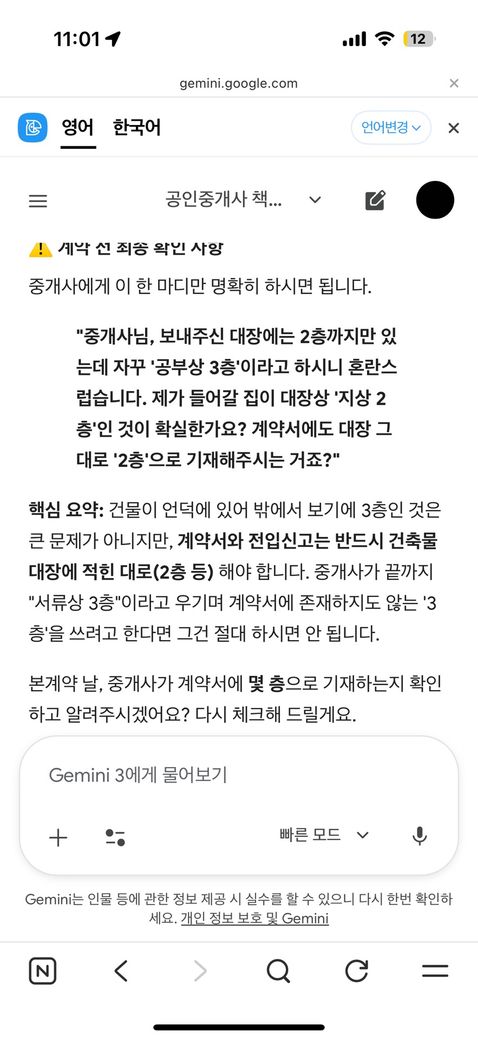The width and height of the screenshot is (478, 1040).
Task: Open the browser menu lines icon
Action: [435, 972]
